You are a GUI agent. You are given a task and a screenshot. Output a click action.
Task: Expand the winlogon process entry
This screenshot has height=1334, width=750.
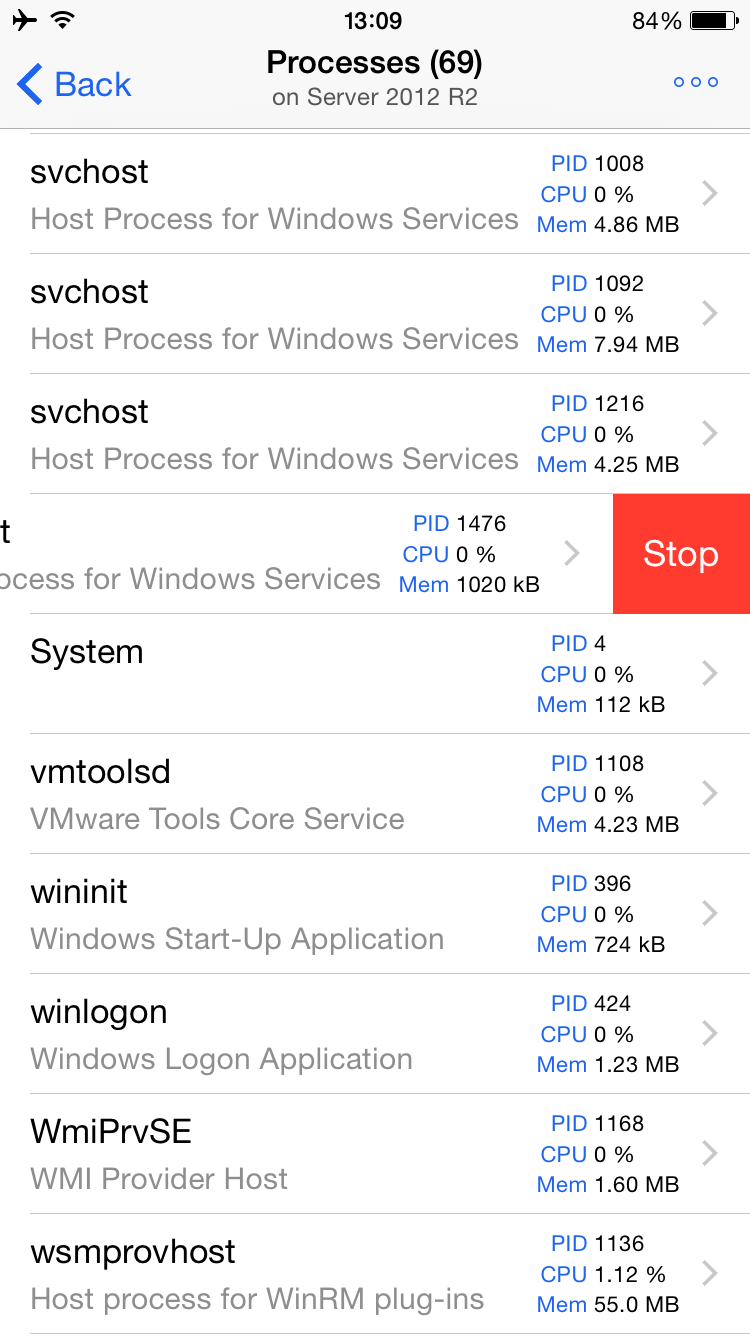tap(375, 1033)
